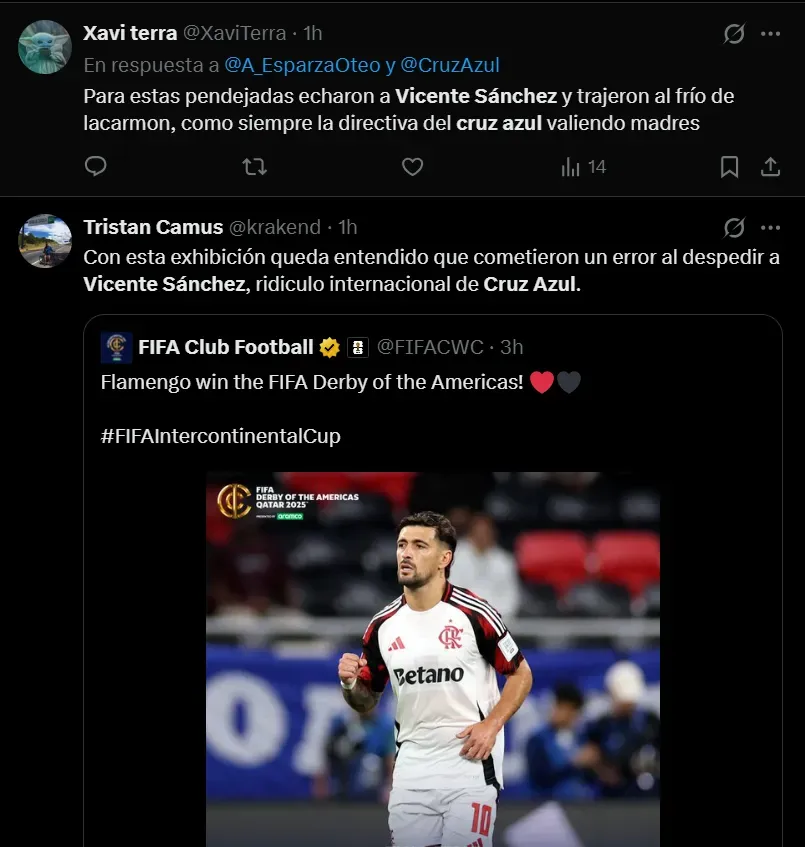Open Xavi terra's profile picture
Viewport: 805px width, 847px height.
pyautogui.click(x=46, y=47)
